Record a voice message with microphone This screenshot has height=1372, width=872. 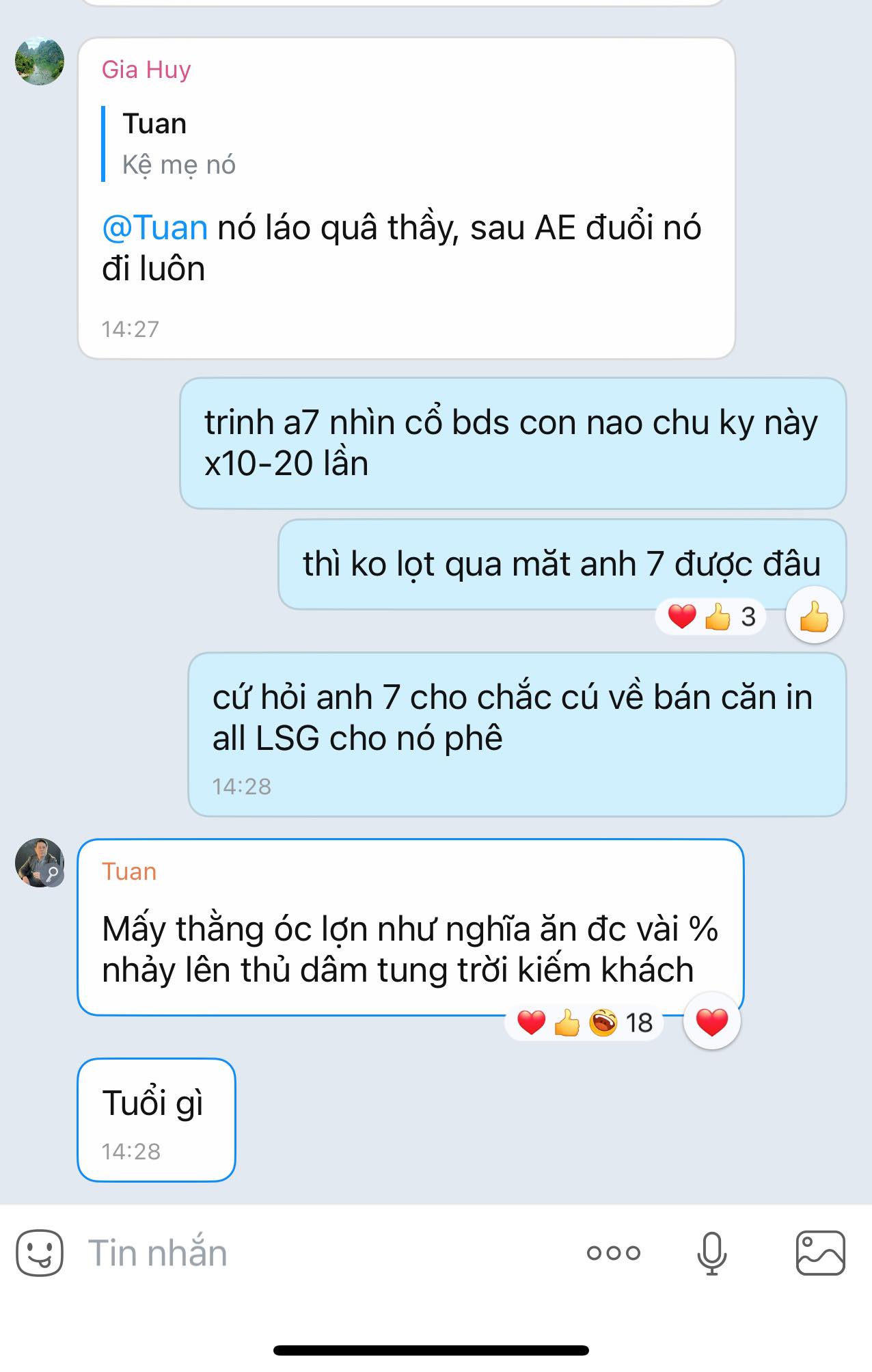coord(711,1252)
